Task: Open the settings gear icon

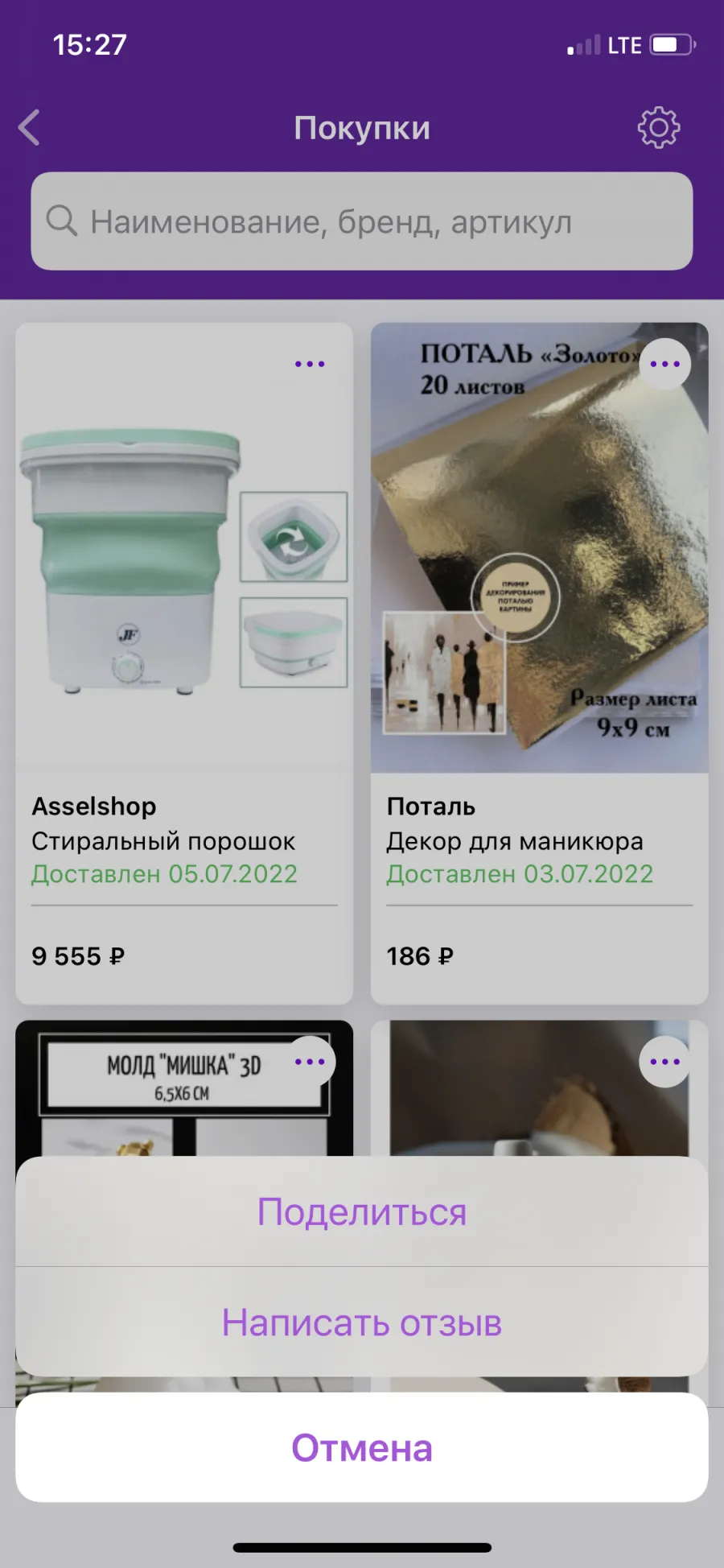Action: click(659, 127)
